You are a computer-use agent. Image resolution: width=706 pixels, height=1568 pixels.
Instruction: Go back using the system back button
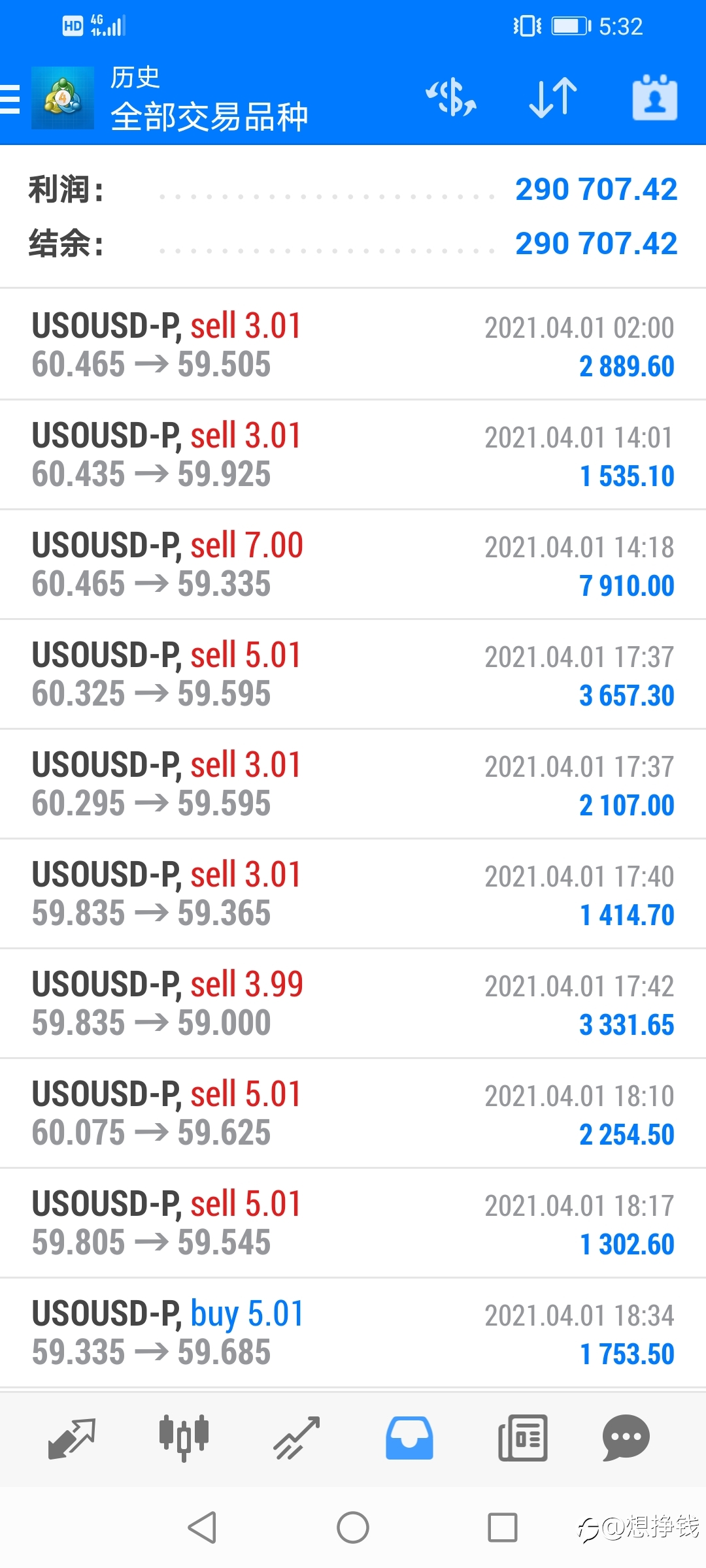click(x=202, y=1527)
